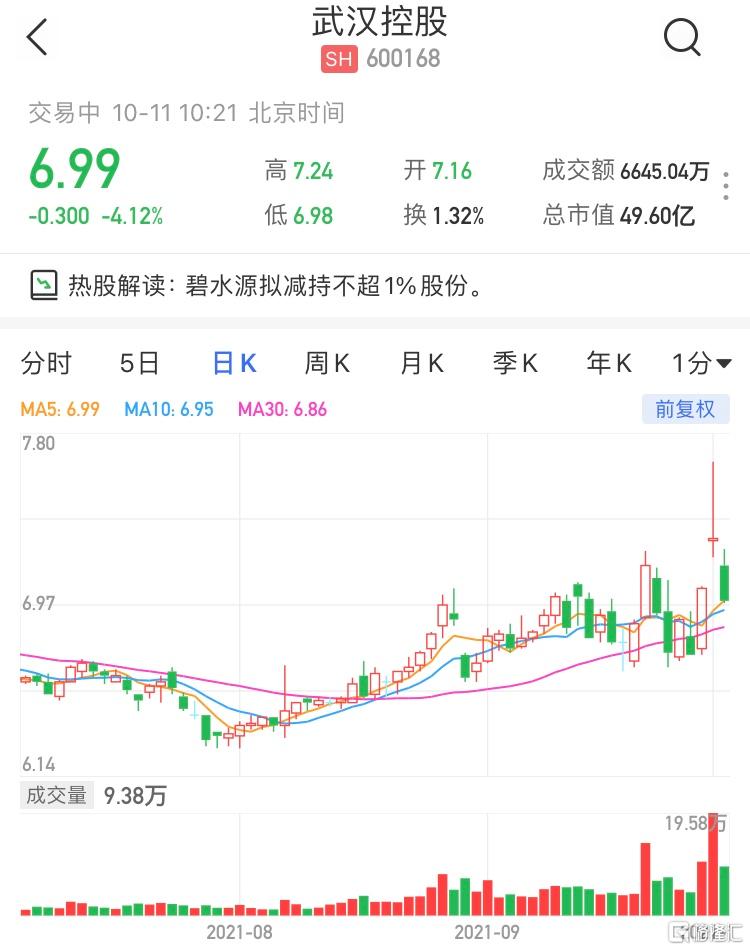The image size is (750, 950).
Task: Change the 成交量 indicator
Action: click(x=57, y=796)
